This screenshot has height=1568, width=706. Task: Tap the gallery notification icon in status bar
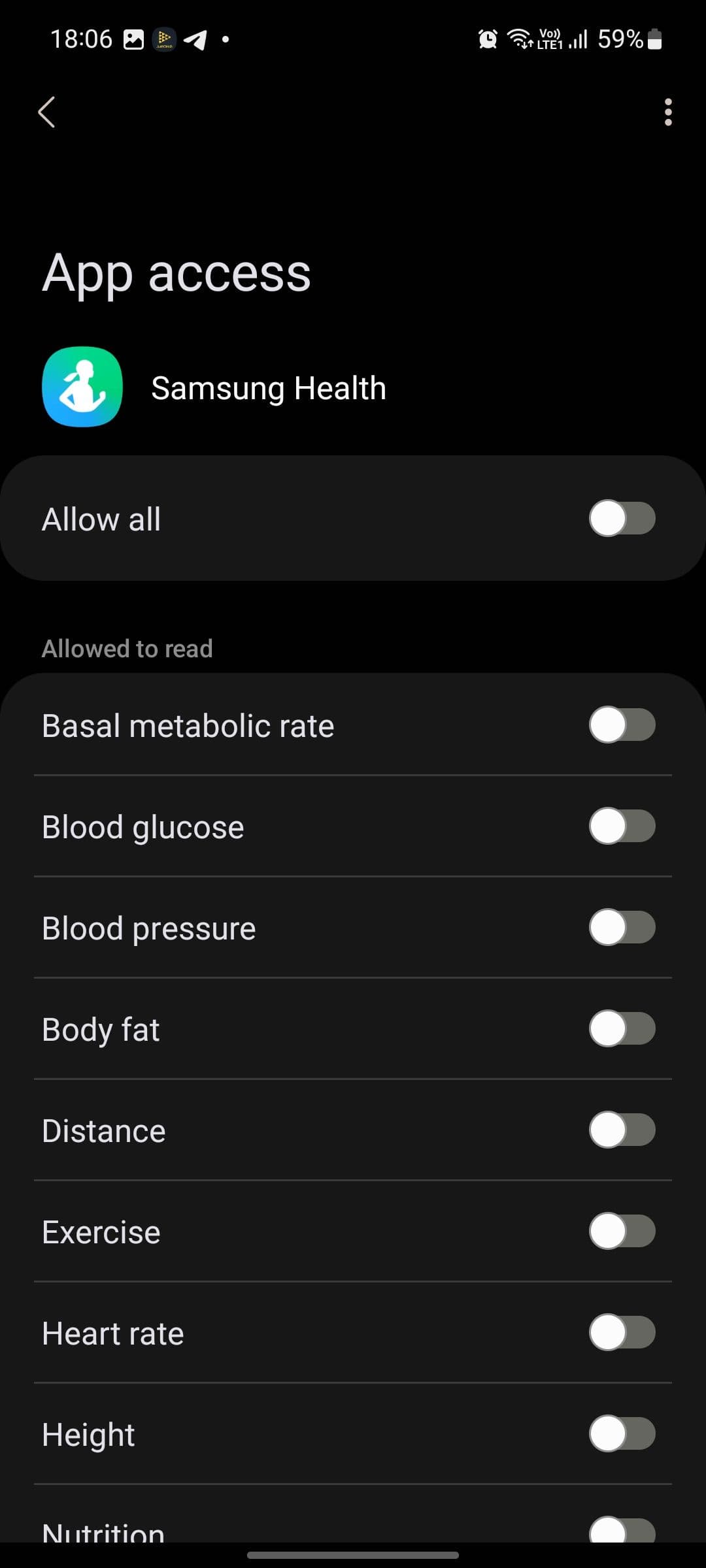point(133,39)
